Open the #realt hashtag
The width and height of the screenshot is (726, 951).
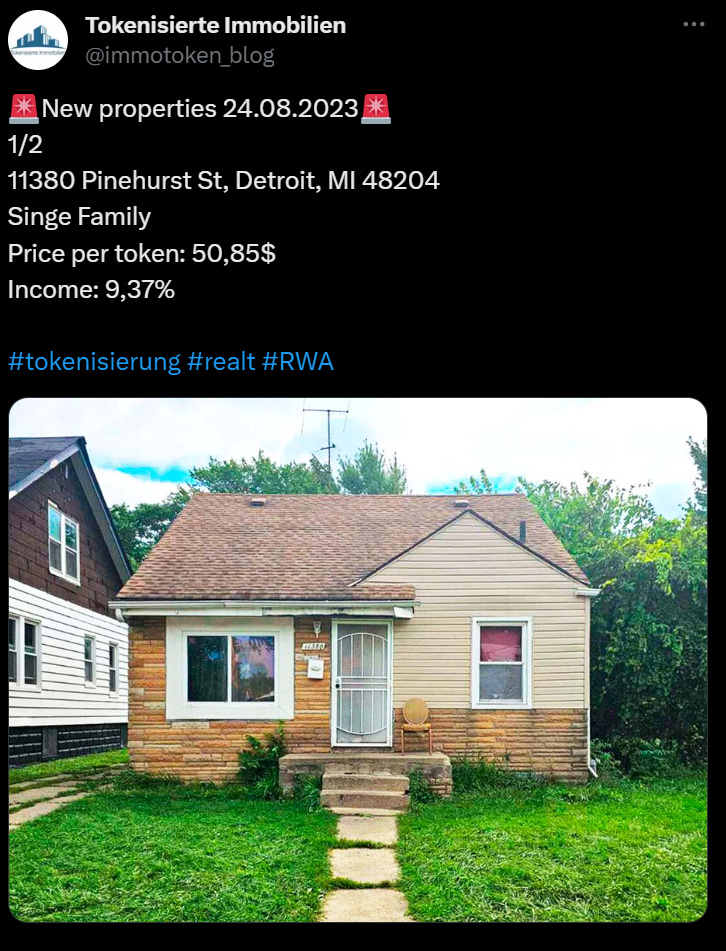point(221,362)
